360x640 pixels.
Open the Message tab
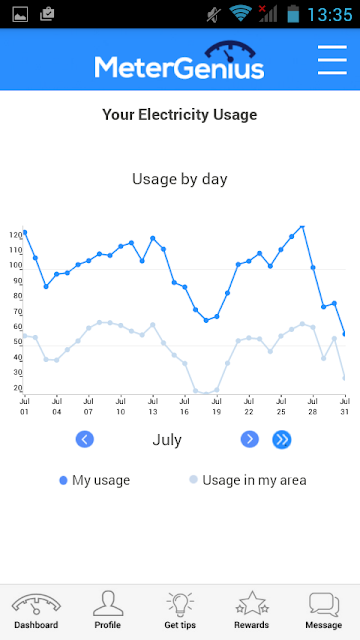click(x=324, y=610)
